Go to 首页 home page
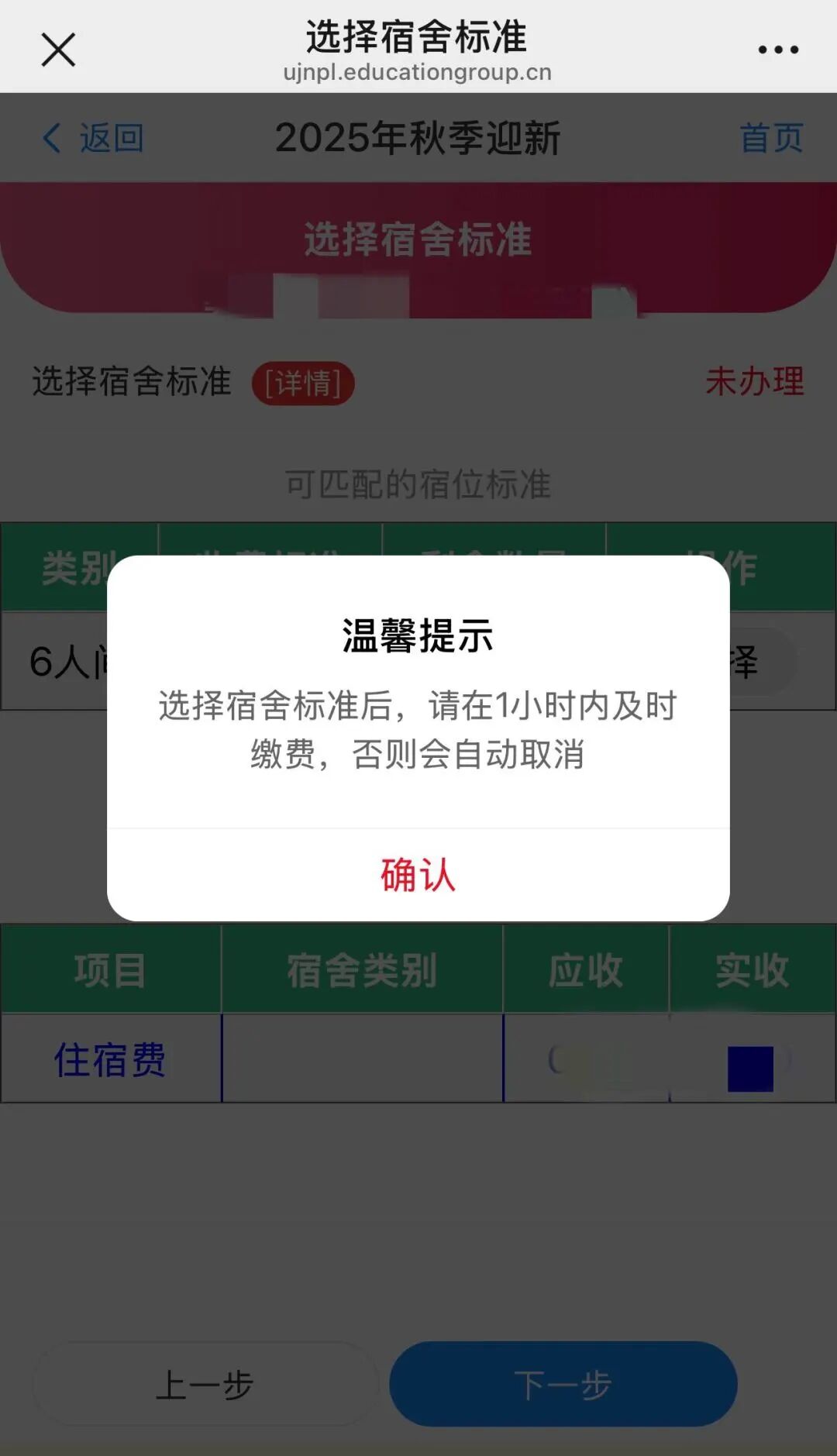This screenshot has width=837, height=1456. pyautogui.click(x=771, y=139)
